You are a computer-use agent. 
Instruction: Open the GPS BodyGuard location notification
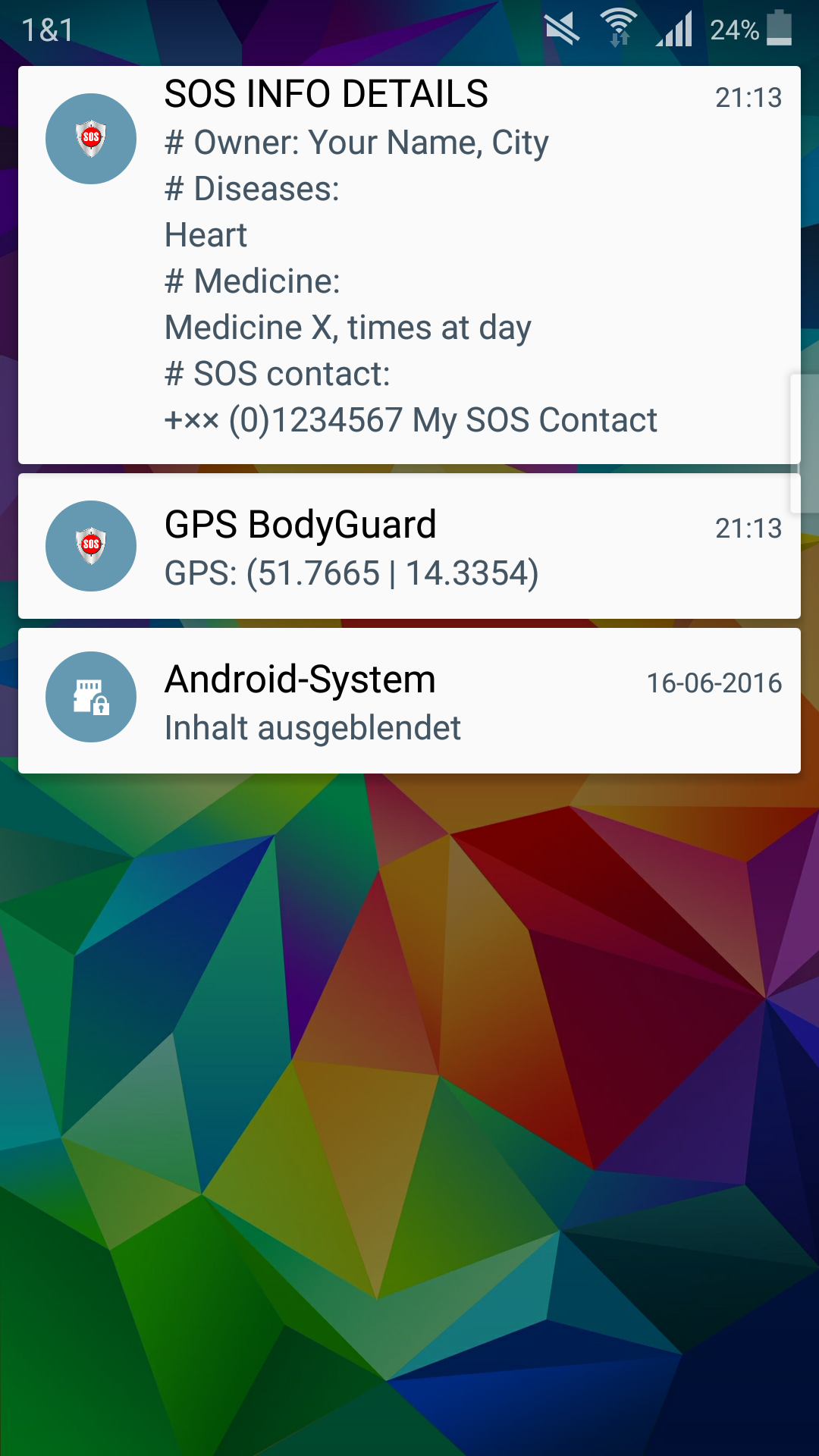[409, 546]
